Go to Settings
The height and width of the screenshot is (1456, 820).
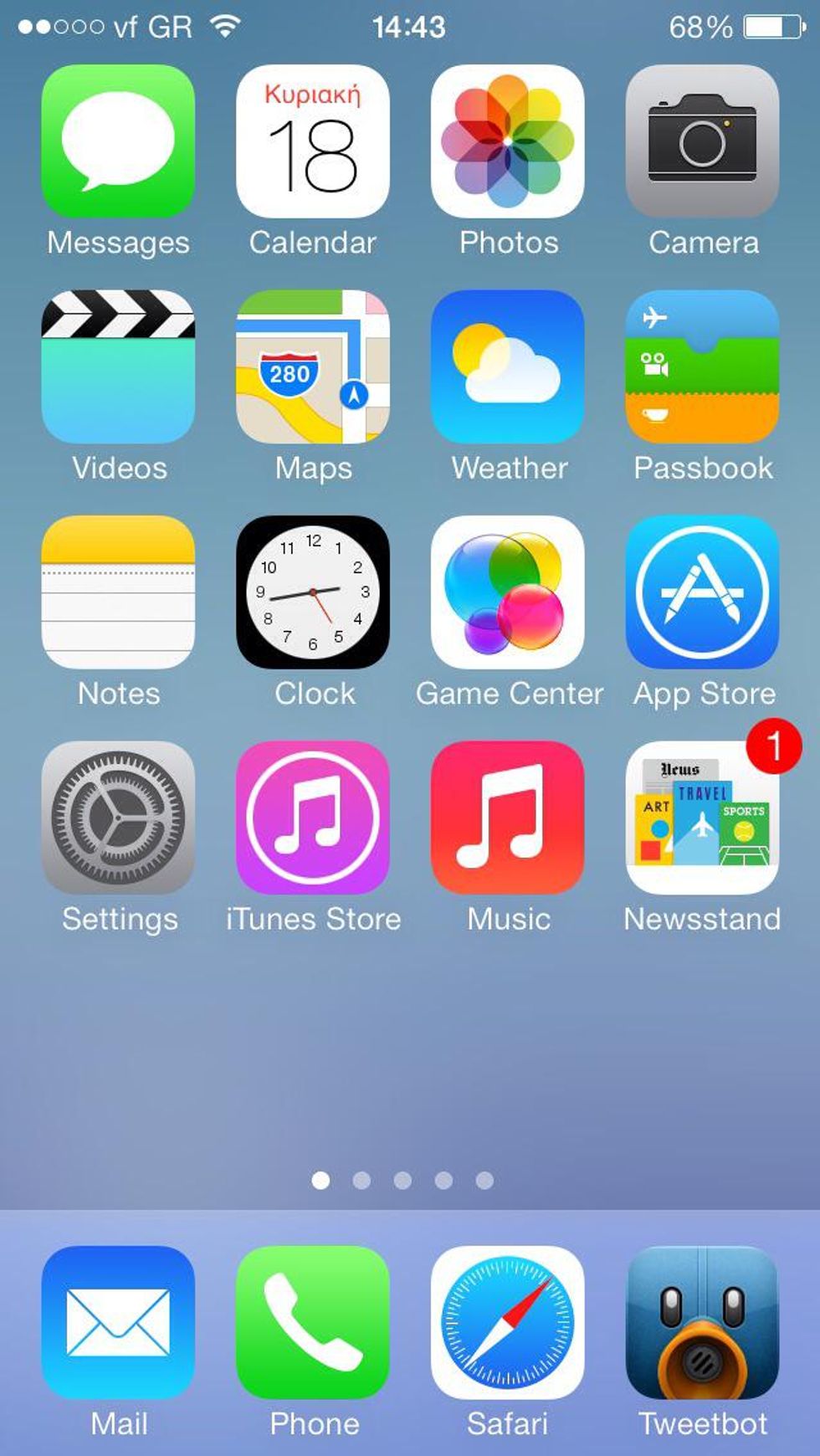pos(118,817)
